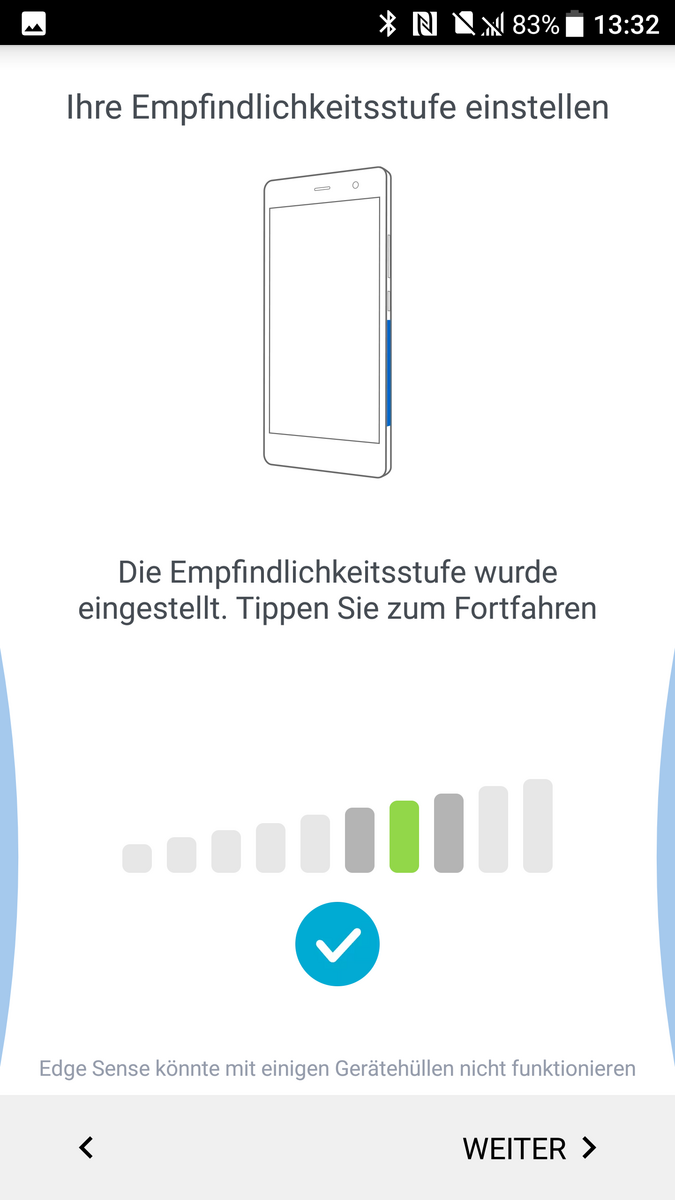This screenshot has height=1200, width=675.
Task: Tap the blue checkmark to proceed
Action: tap(337, 944)
